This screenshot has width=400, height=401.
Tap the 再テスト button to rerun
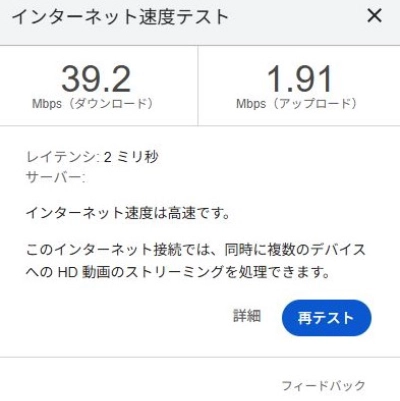(x=326, y=318)
